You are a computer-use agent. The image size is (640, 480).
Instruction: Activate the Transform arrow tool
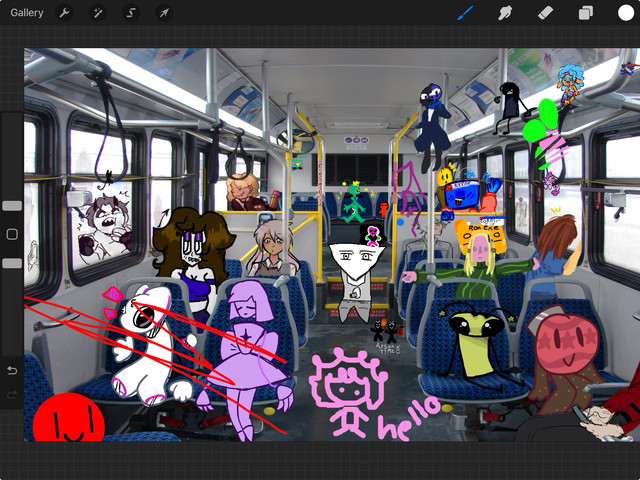pos(163,13)
